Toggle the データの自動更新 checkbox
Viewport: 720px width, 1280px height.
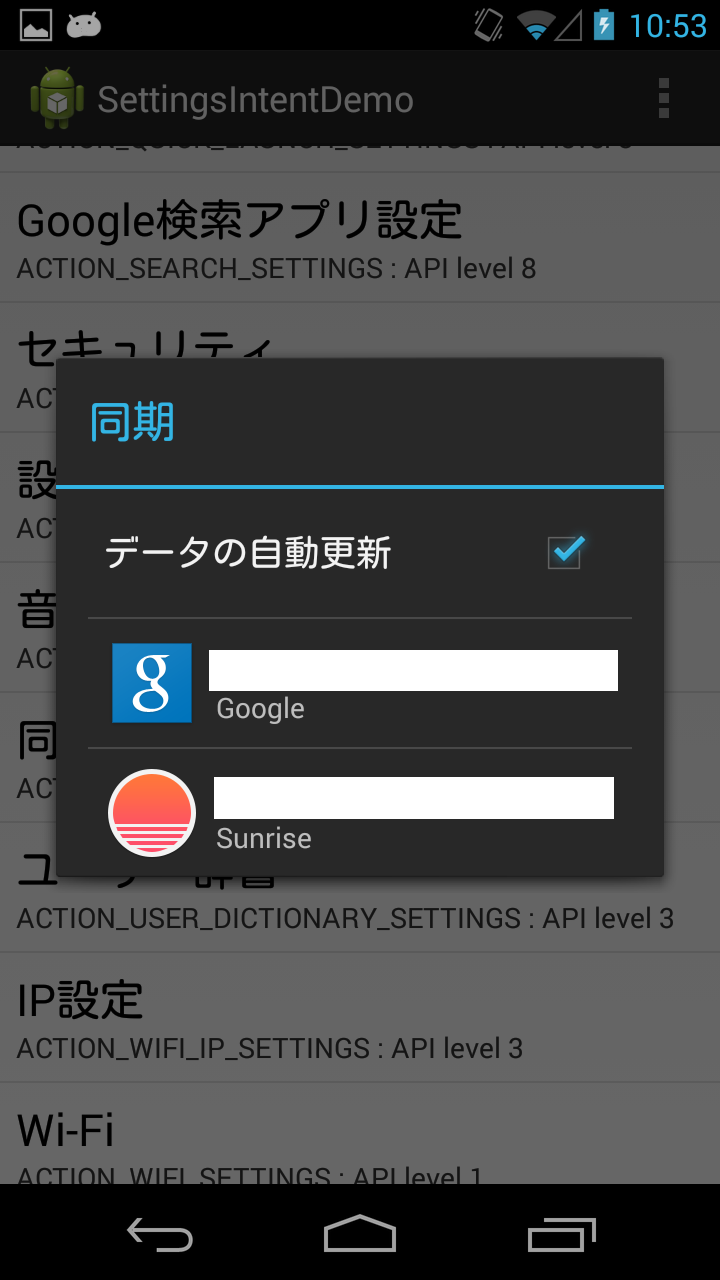click(x=565, y=552)
